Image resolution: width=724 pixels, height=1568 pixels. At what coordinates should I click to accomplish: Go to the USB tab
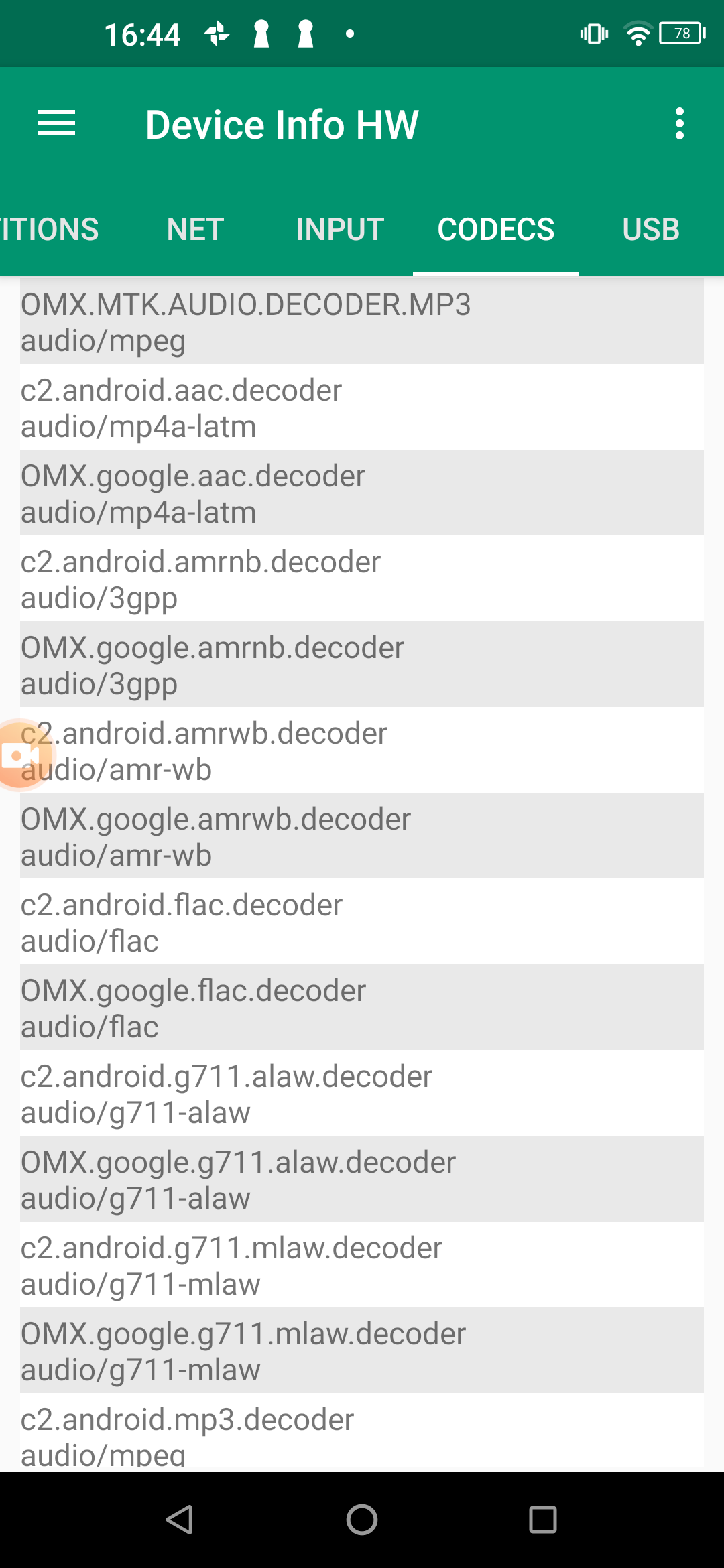650,230
